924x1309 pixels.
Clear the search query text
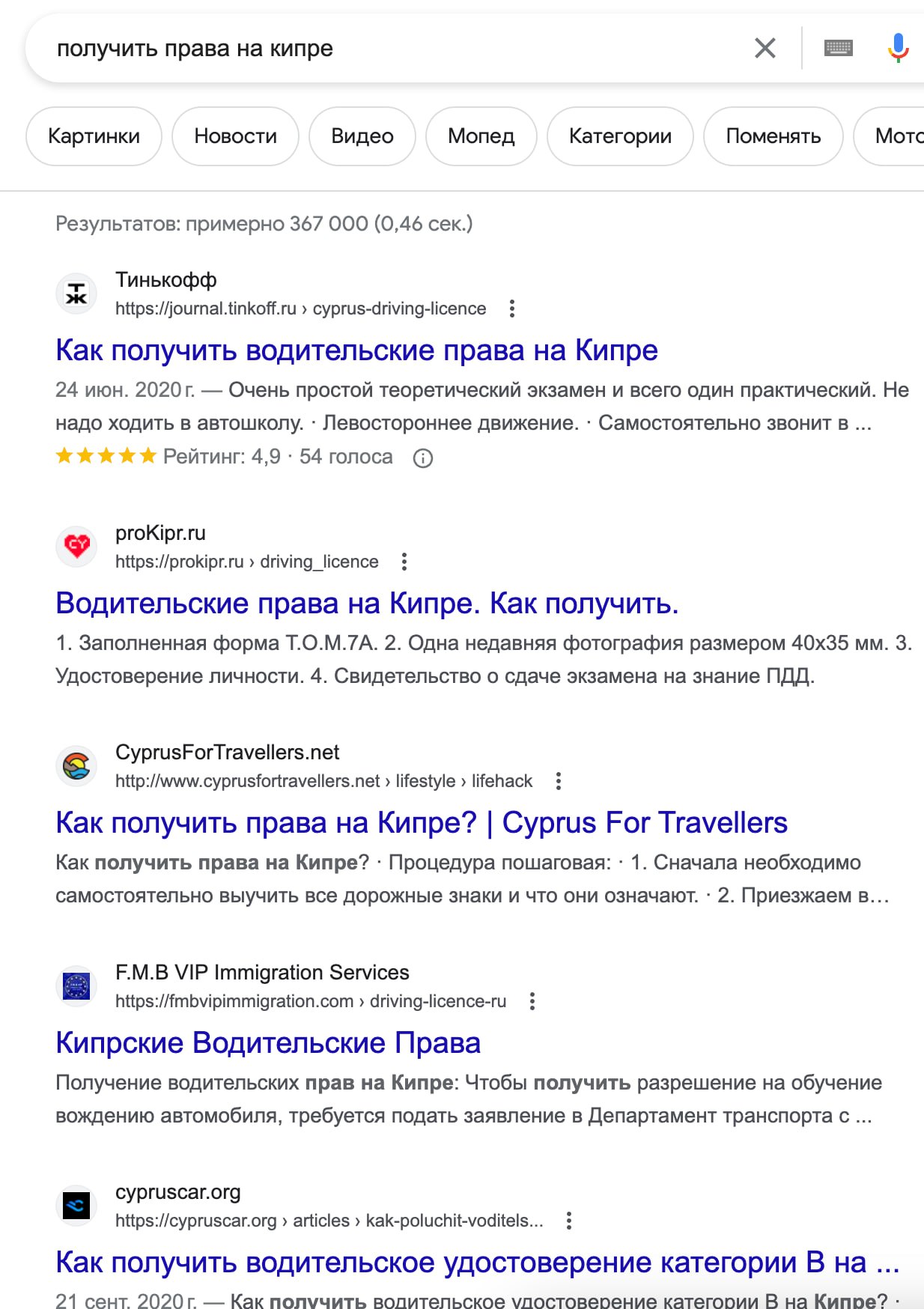click(765, 49)
